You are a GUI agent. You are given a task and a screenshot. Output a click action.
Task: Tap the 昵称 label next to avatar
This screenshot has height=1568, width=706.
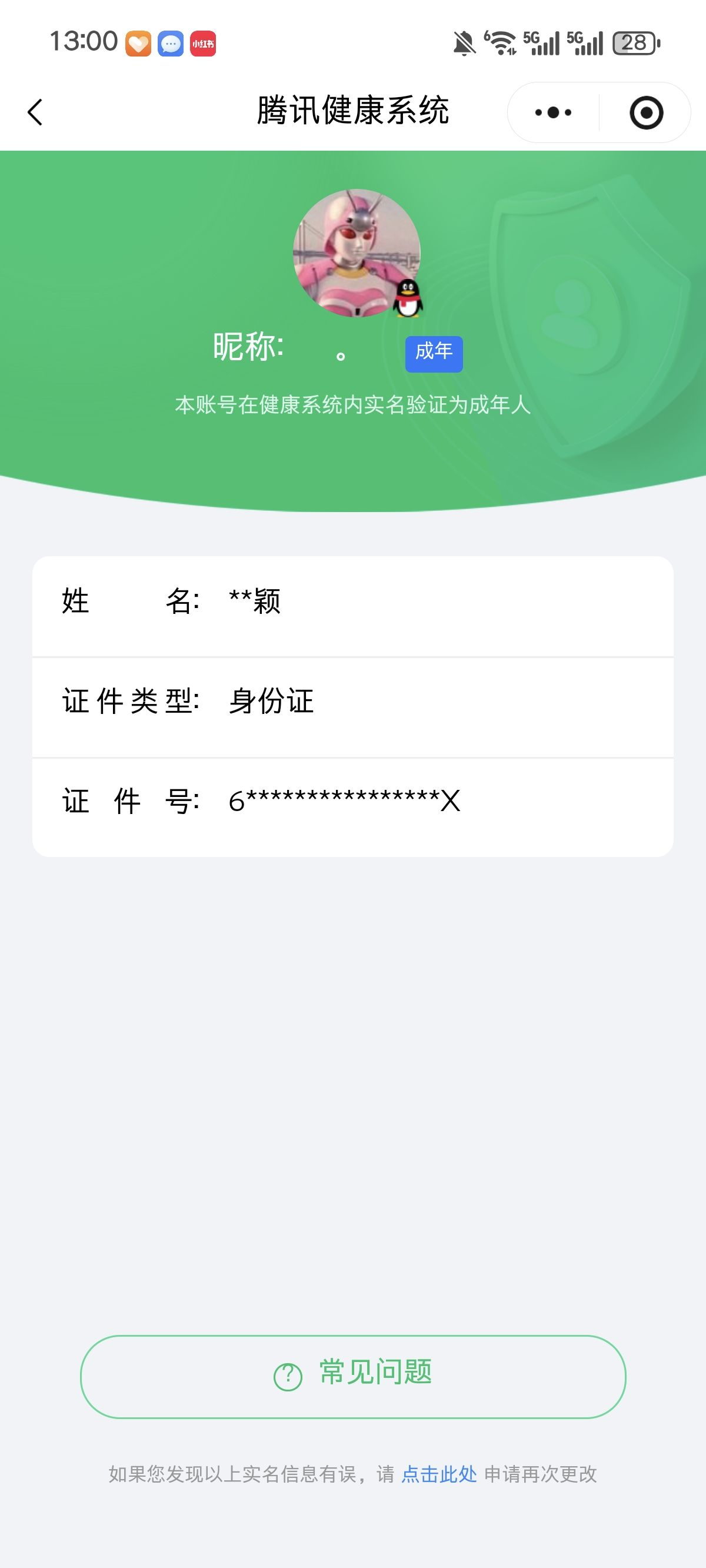pos(249,345)
